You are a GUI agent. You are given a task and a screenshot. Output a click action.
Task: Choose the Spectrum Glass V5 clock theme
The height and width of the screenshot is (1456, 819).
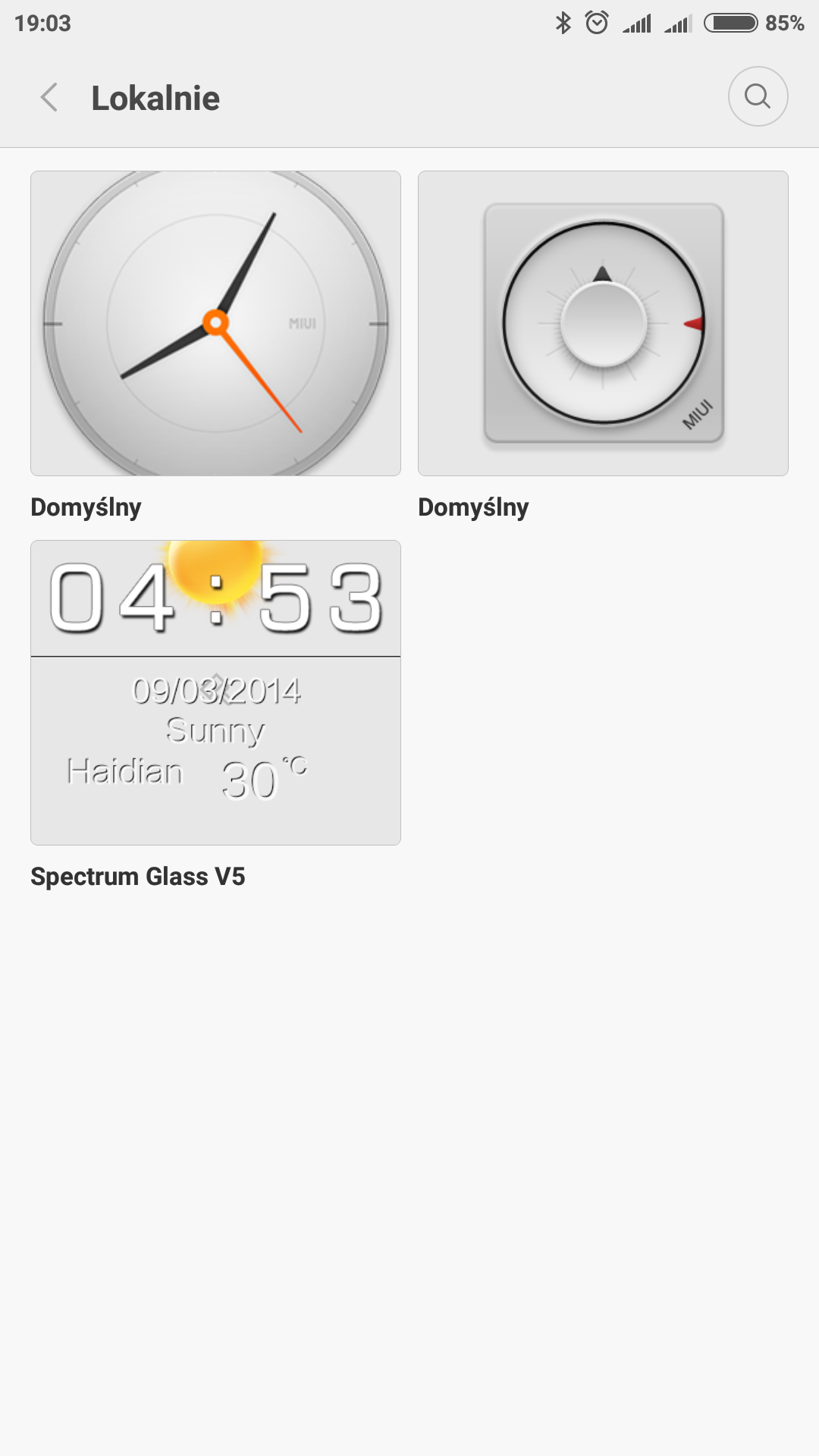coord(215,692)
